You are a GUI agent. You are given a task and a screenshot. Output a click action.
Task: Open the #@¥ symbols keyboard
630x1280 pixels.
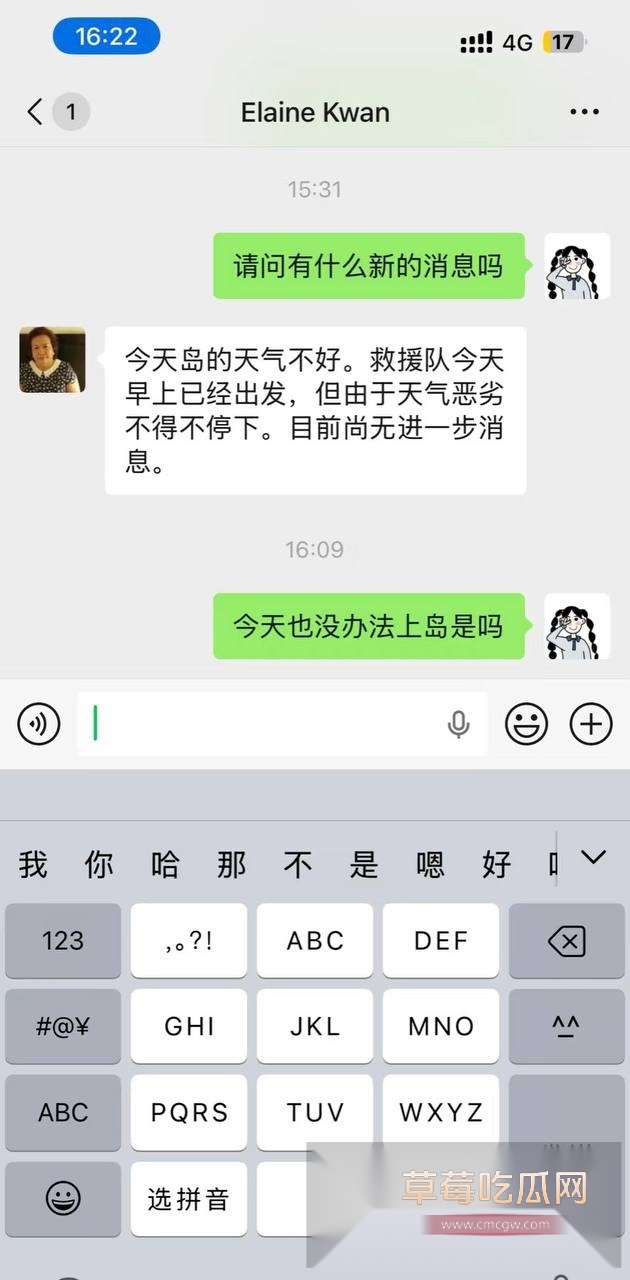pos(63,1026)
